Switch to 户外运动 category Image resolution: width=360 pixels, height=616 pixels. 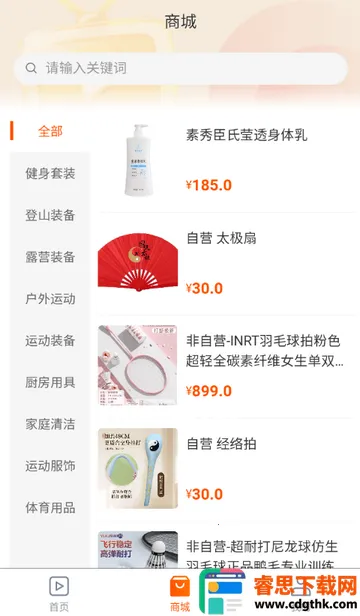click(x=50, y=299)
